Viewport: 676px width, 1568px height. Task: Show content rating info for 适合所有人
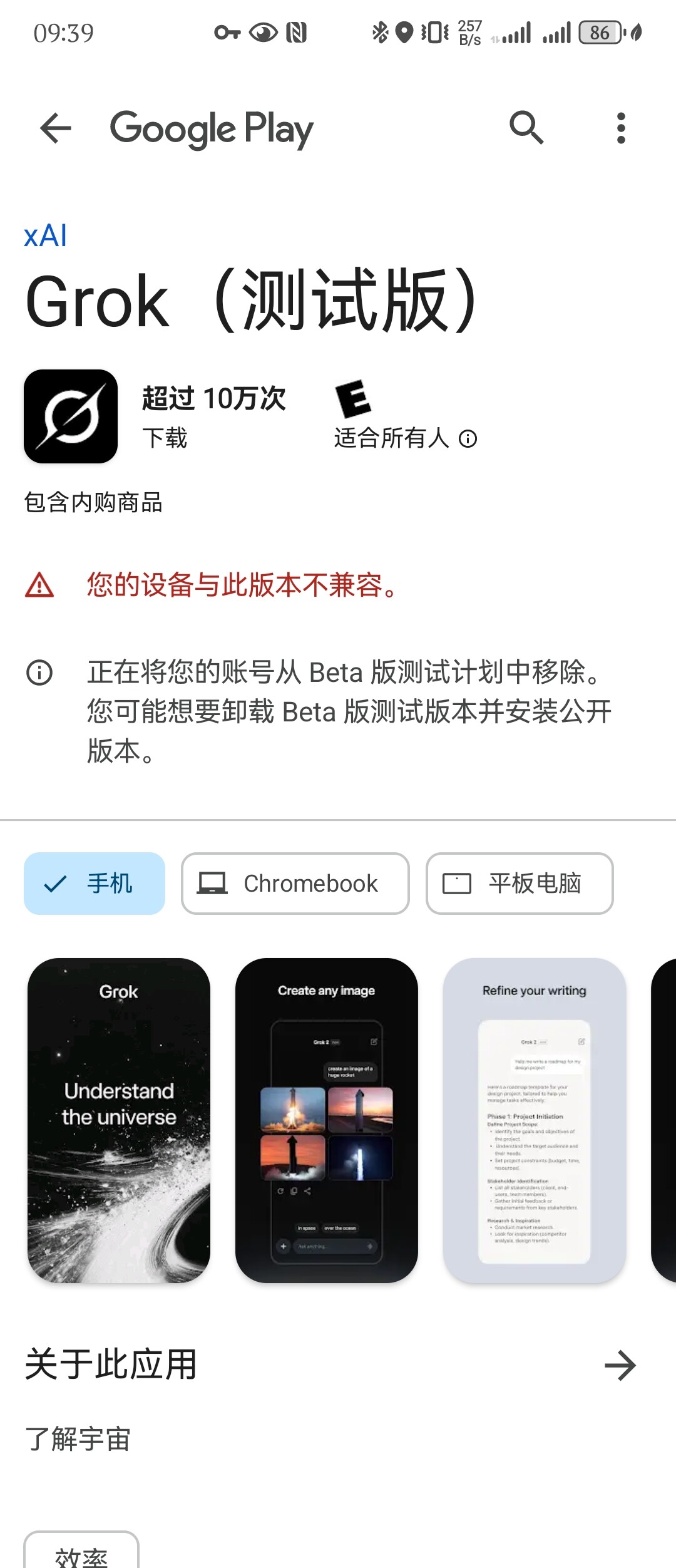468,439
